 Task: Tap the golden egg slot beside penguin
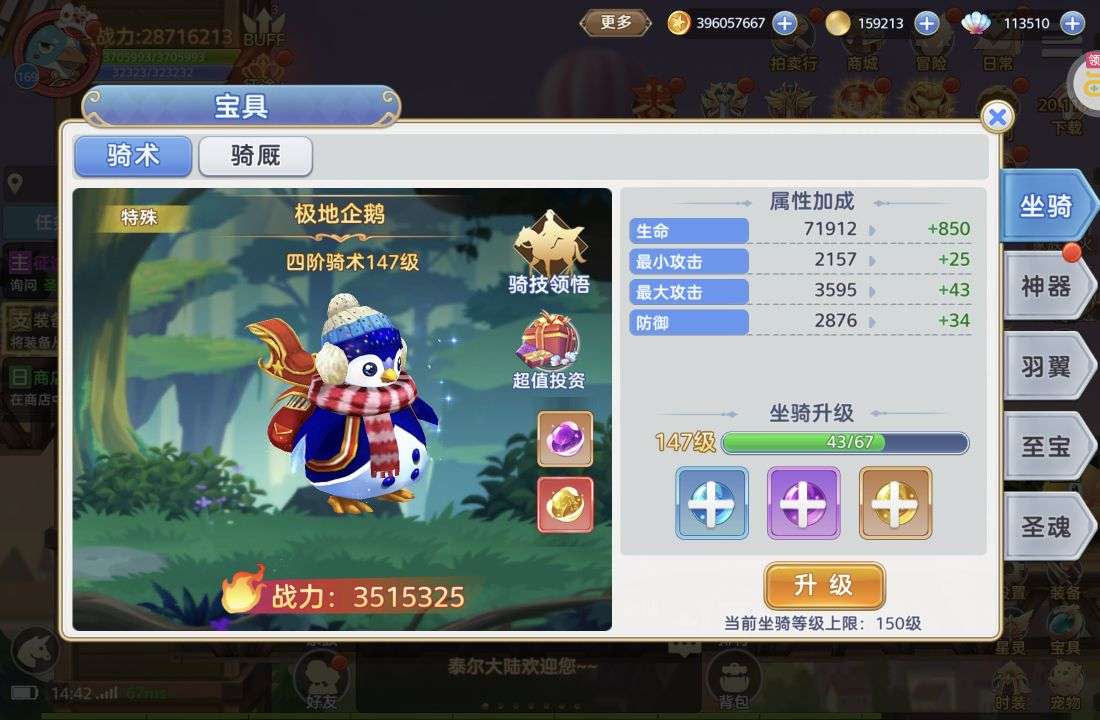[x=565, y=504]
